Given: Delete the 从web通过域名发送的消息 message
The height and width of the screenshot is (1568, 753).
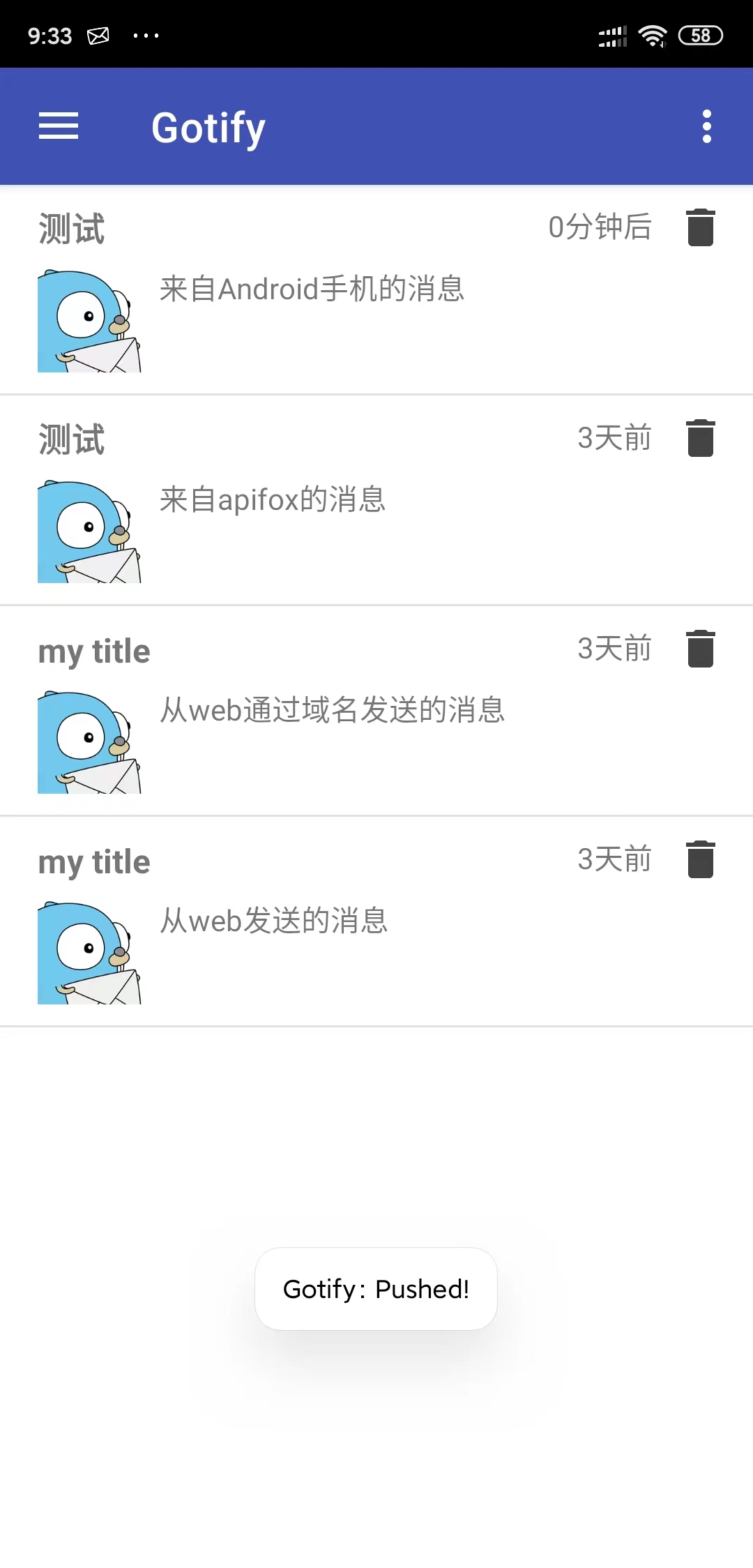Looking at the screenshot, I should pyautogui.click(x=701, y=649).
